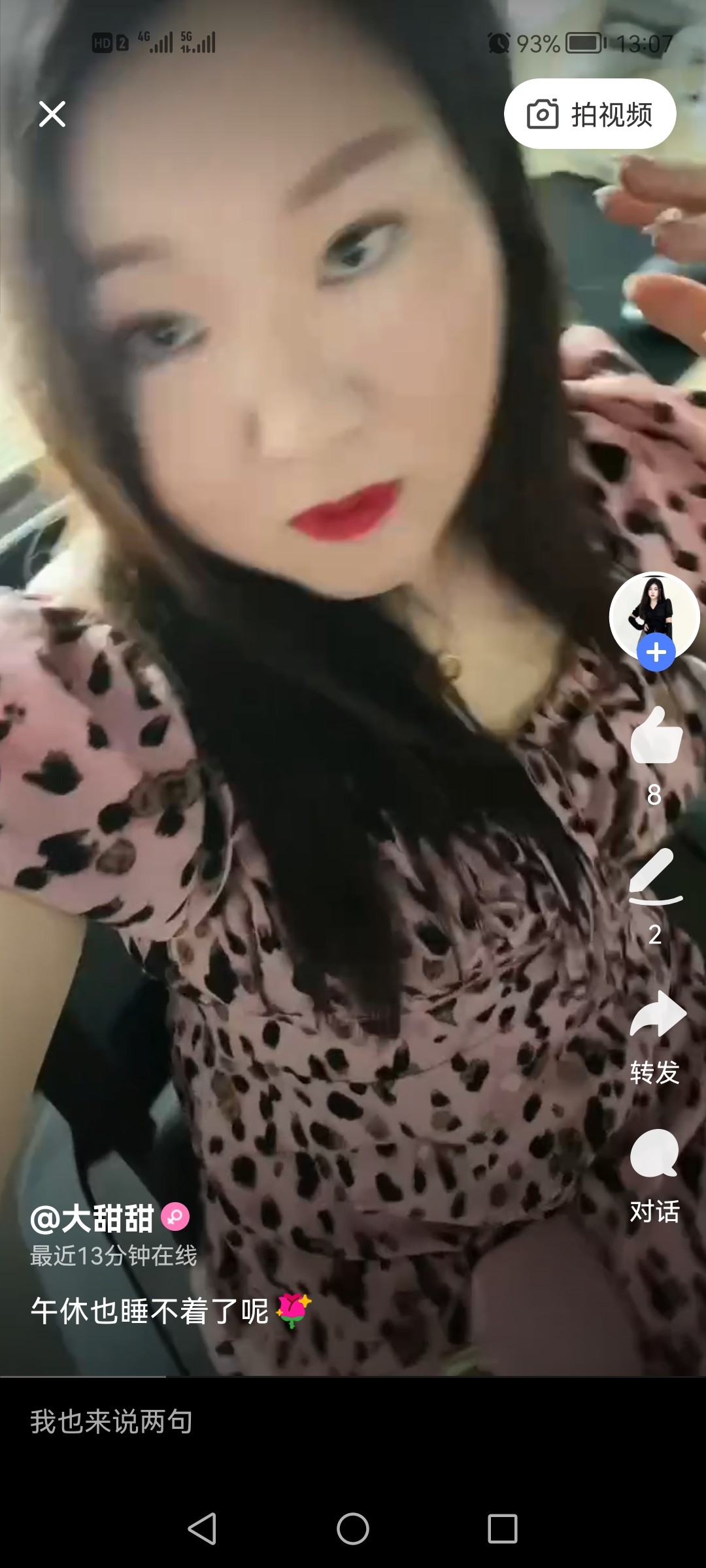
Task: Open the @大甜甜 username link
Action: click(x=93, y=1218)
